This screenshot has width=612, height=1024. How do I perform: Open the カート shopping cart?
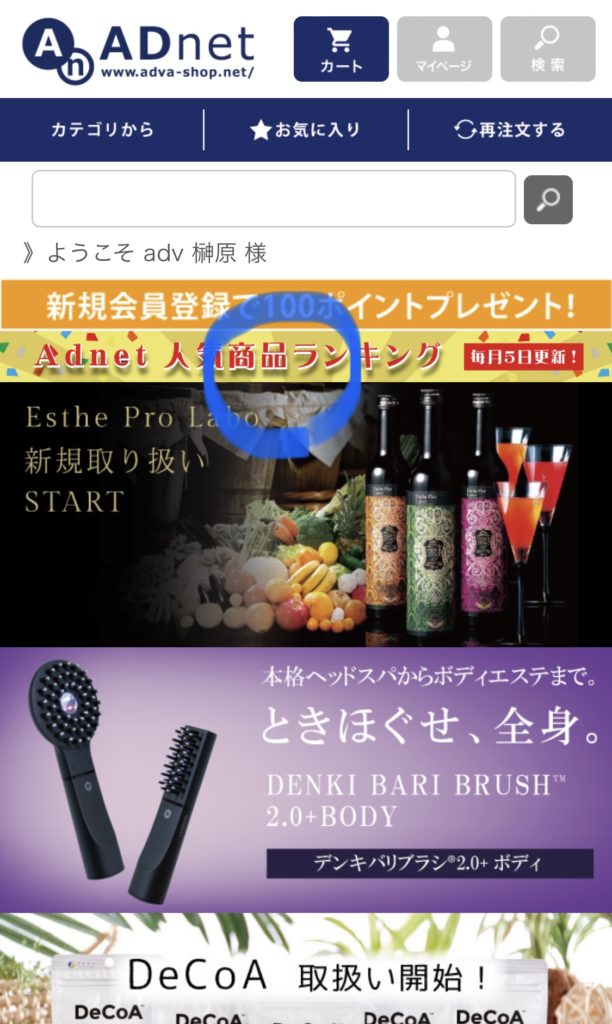coord(340,49)
